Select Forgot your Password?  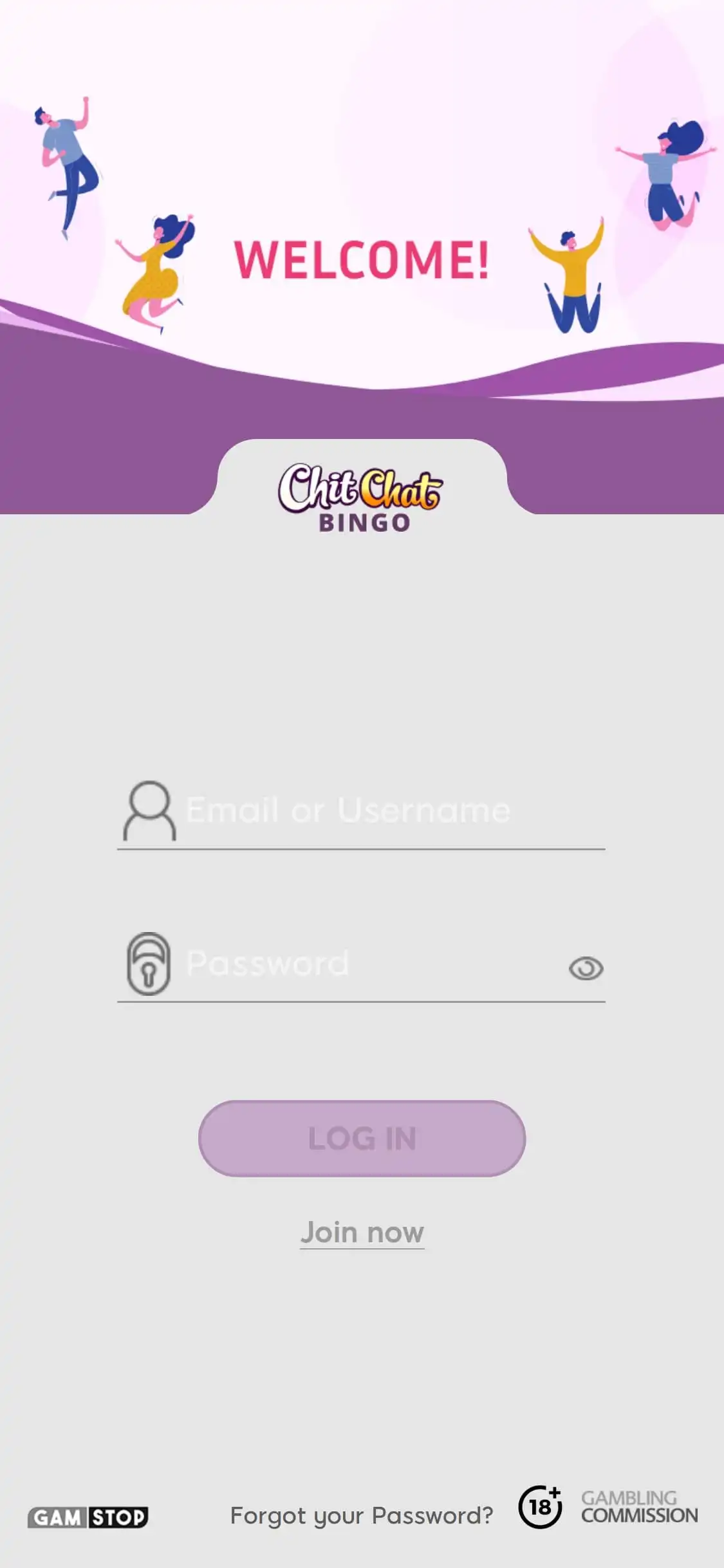pos(362,1515)
